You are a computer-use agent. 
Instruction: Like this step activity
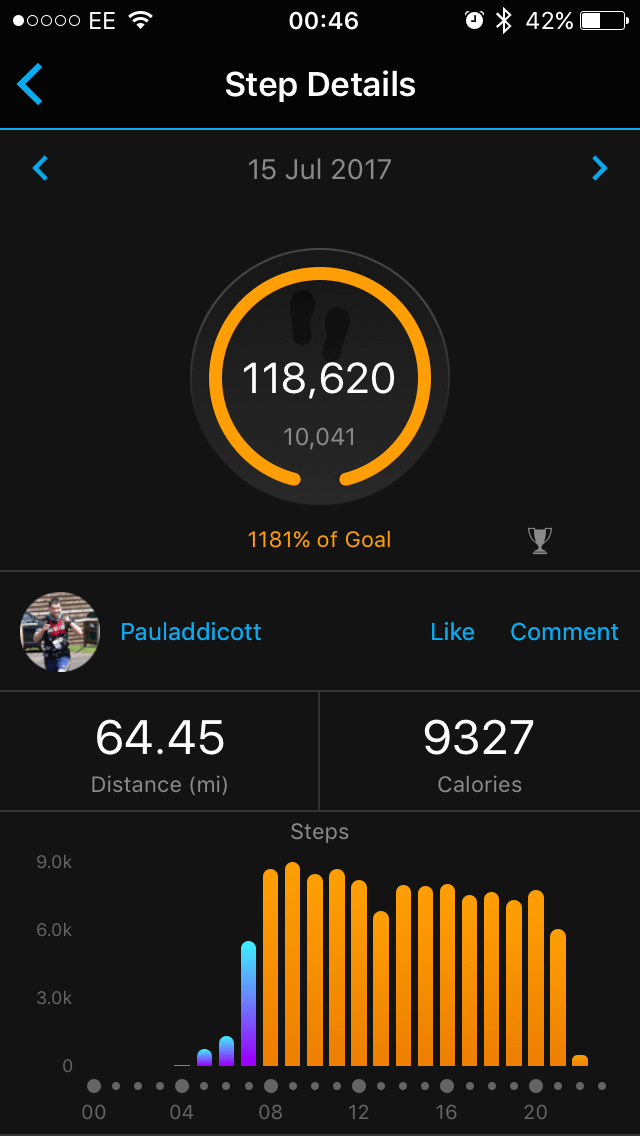point(452,632)
